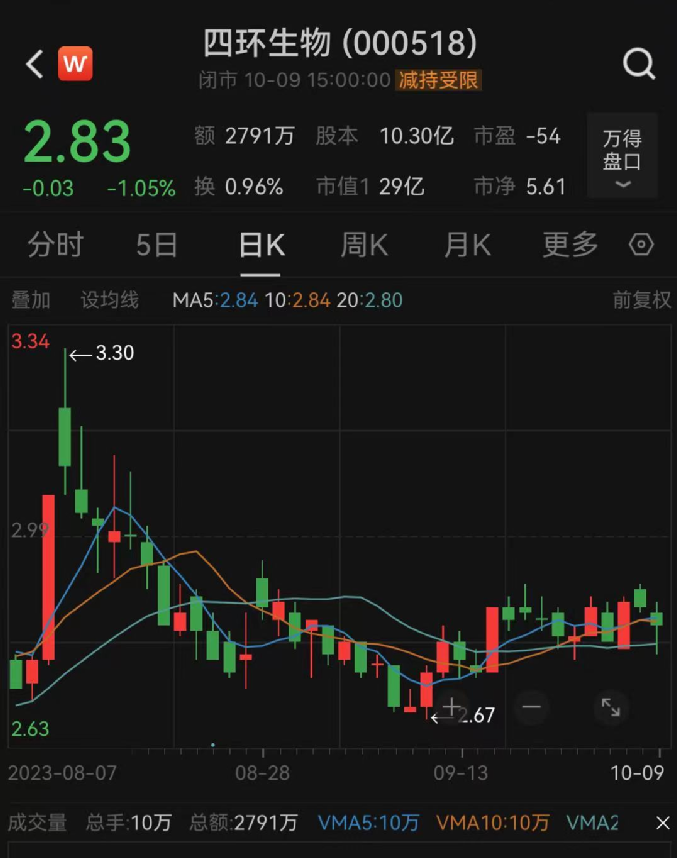This screenshot has height=858, width=677.
Task: Switch to the 月K chart tab
Action: click(468, 245)
